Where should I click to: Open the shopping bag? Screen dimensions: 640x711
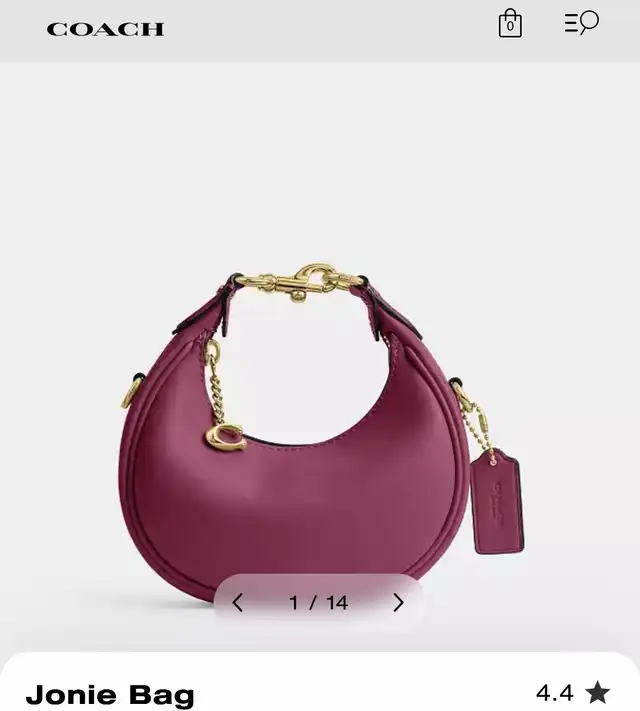pyautogui.click(x=510, y=24)
